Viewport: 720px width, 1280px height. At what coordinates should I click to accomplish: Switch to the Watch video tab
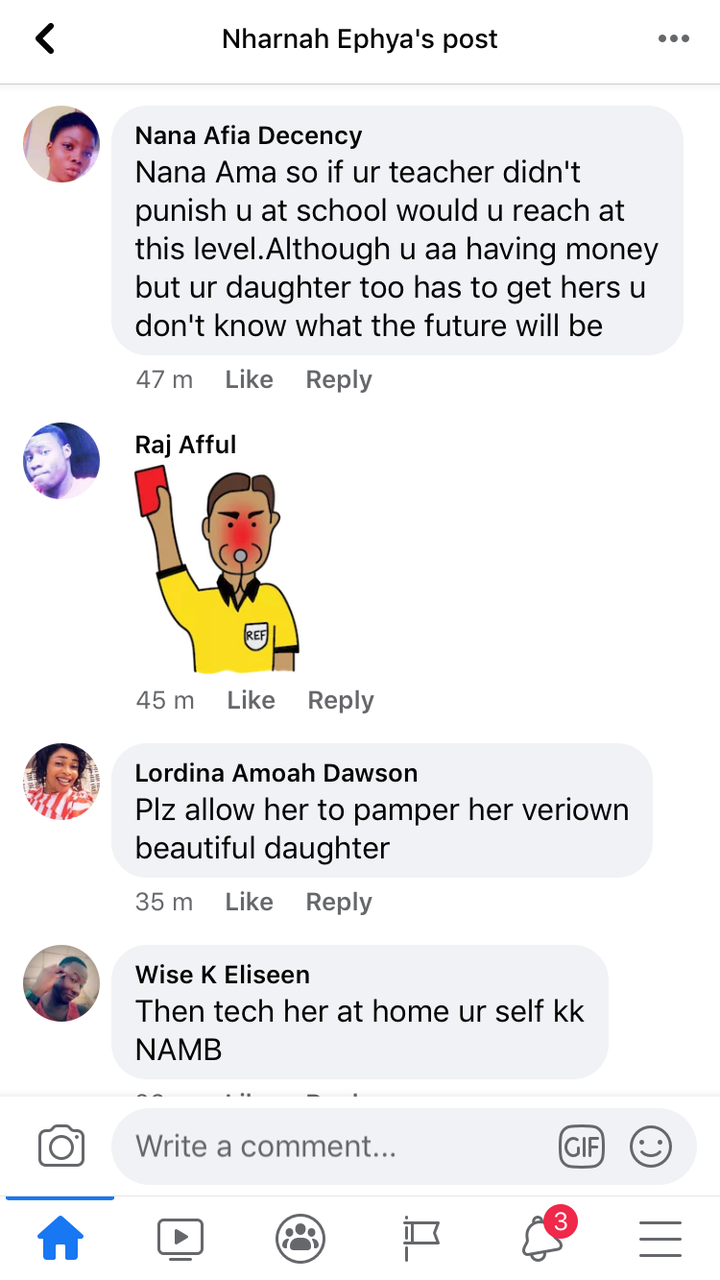(x=180, y=1240)
